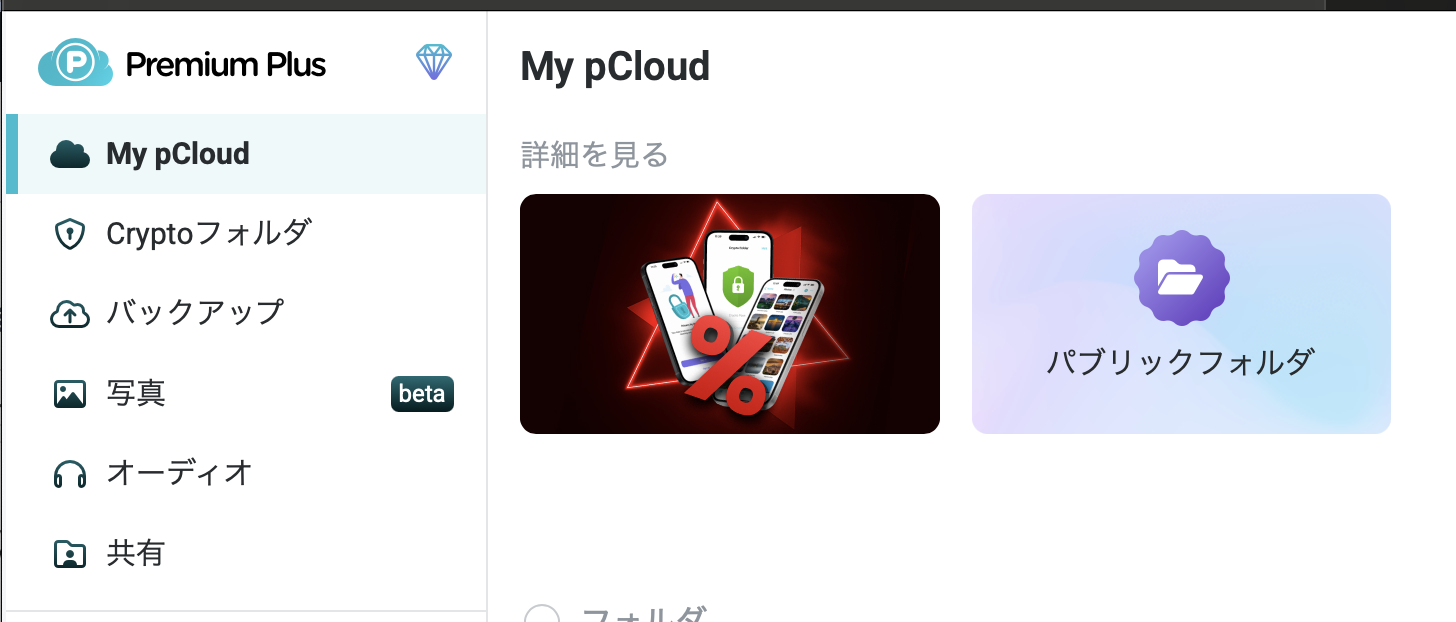Open Cryptoフォルダ in the sidebar
Viewport: 1456px width, 622px height.
208,233
